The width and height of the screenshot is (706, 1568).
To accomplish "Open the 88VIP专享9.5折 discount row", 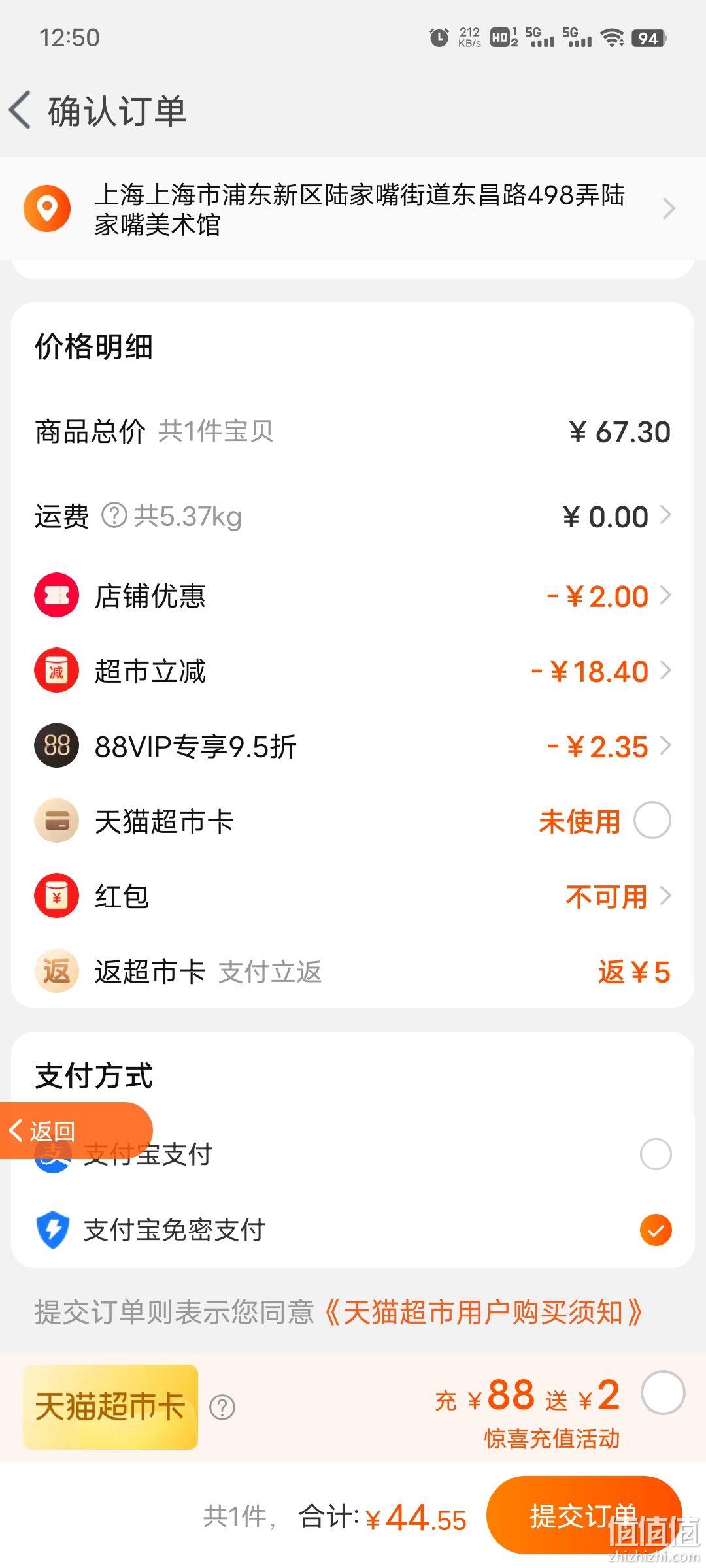I will pyautogui.click(x=353, y=746).
